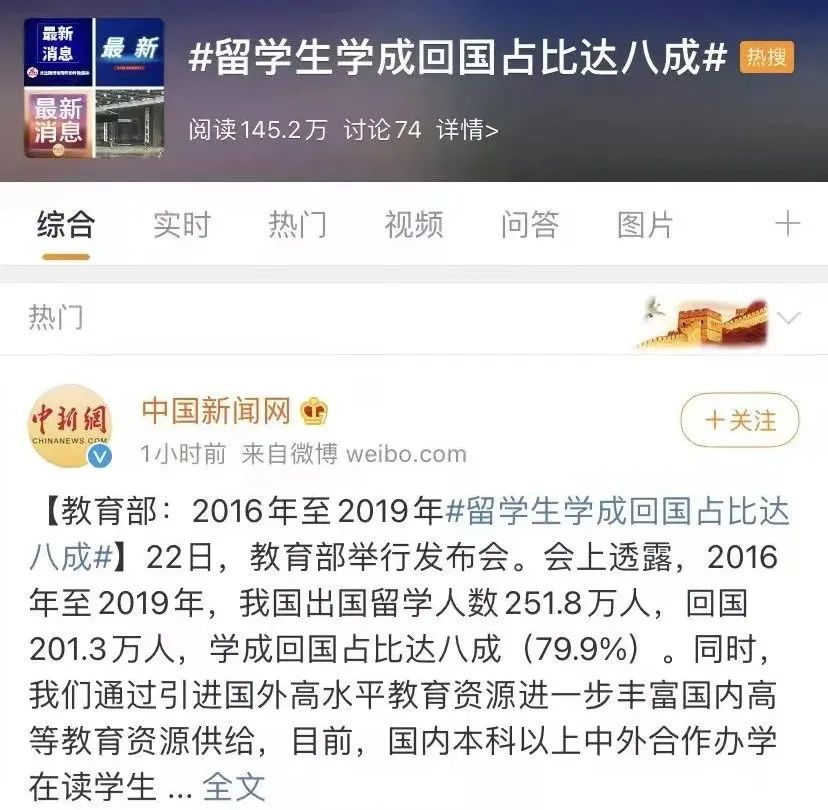Open the 详情 topic details link
828x810 pixels.
(468, 129)
